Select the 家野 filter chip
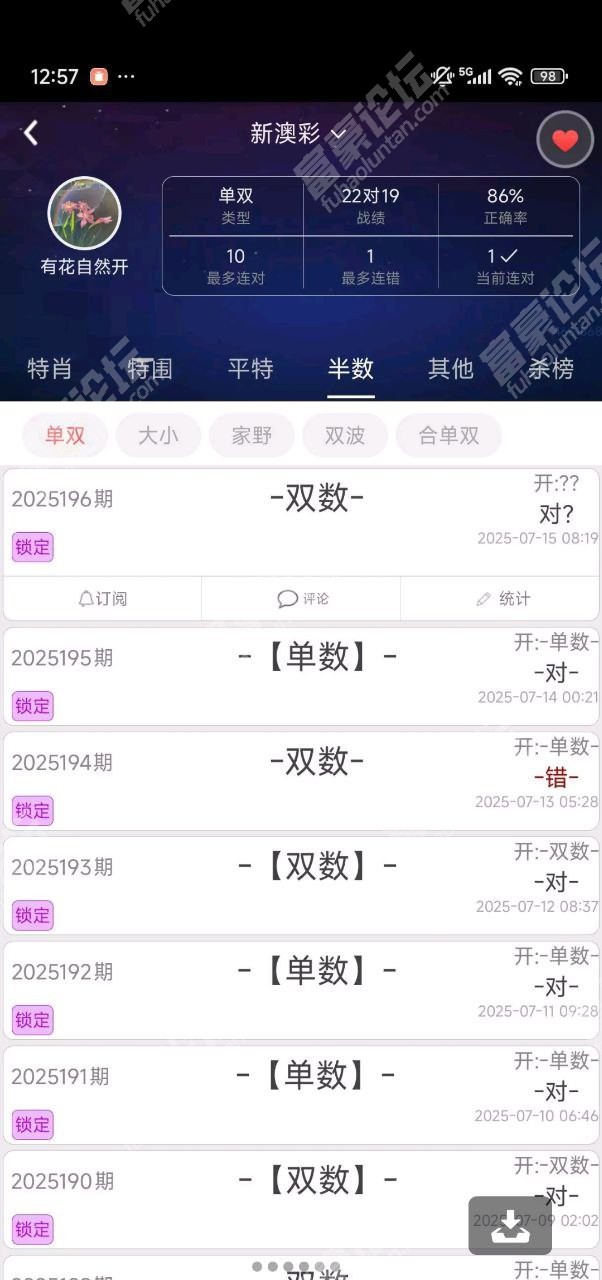 coord(252,435)
